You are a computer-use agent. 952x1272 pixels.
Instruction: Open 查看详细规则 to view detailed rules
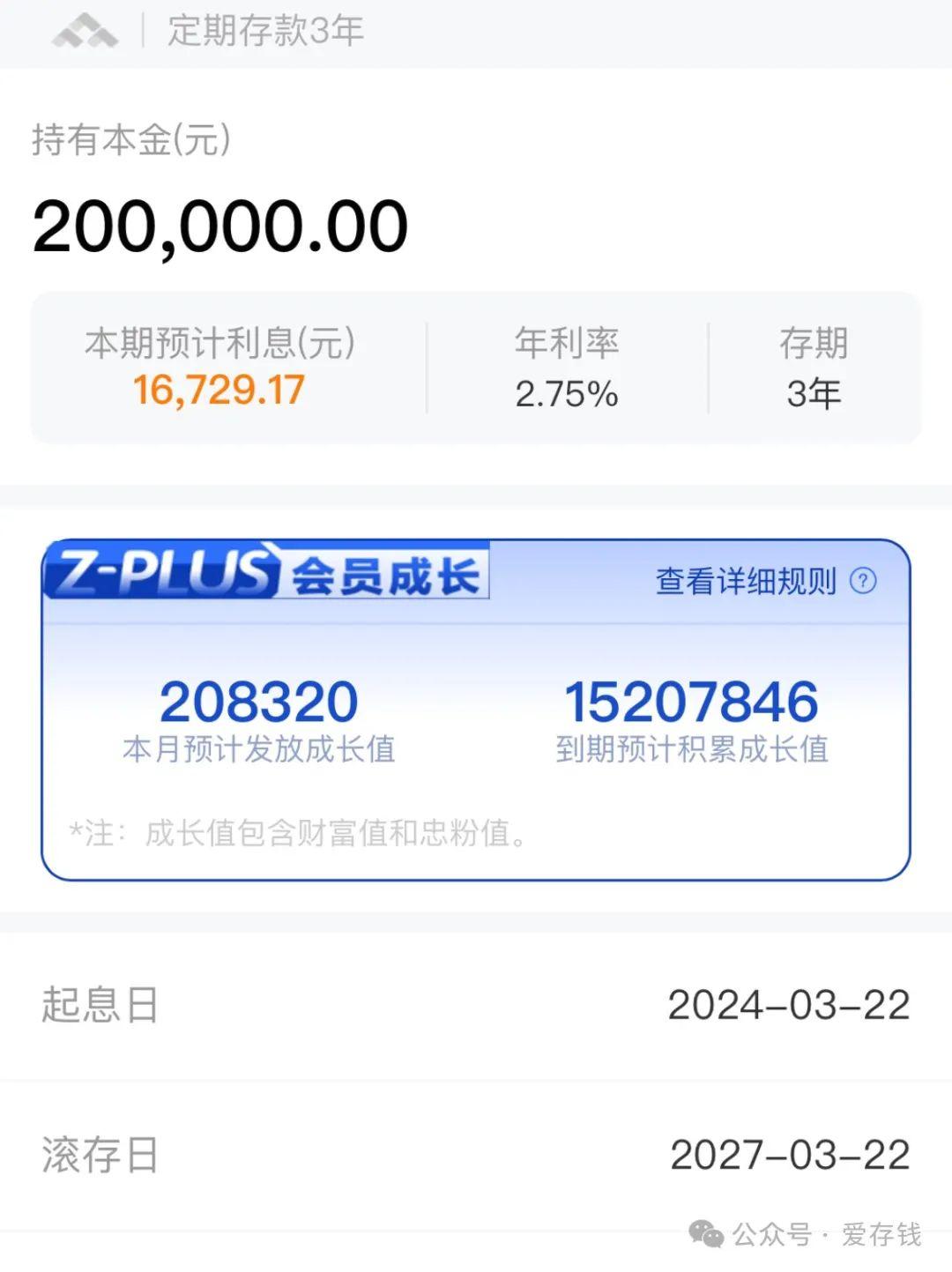click(743, 579)
